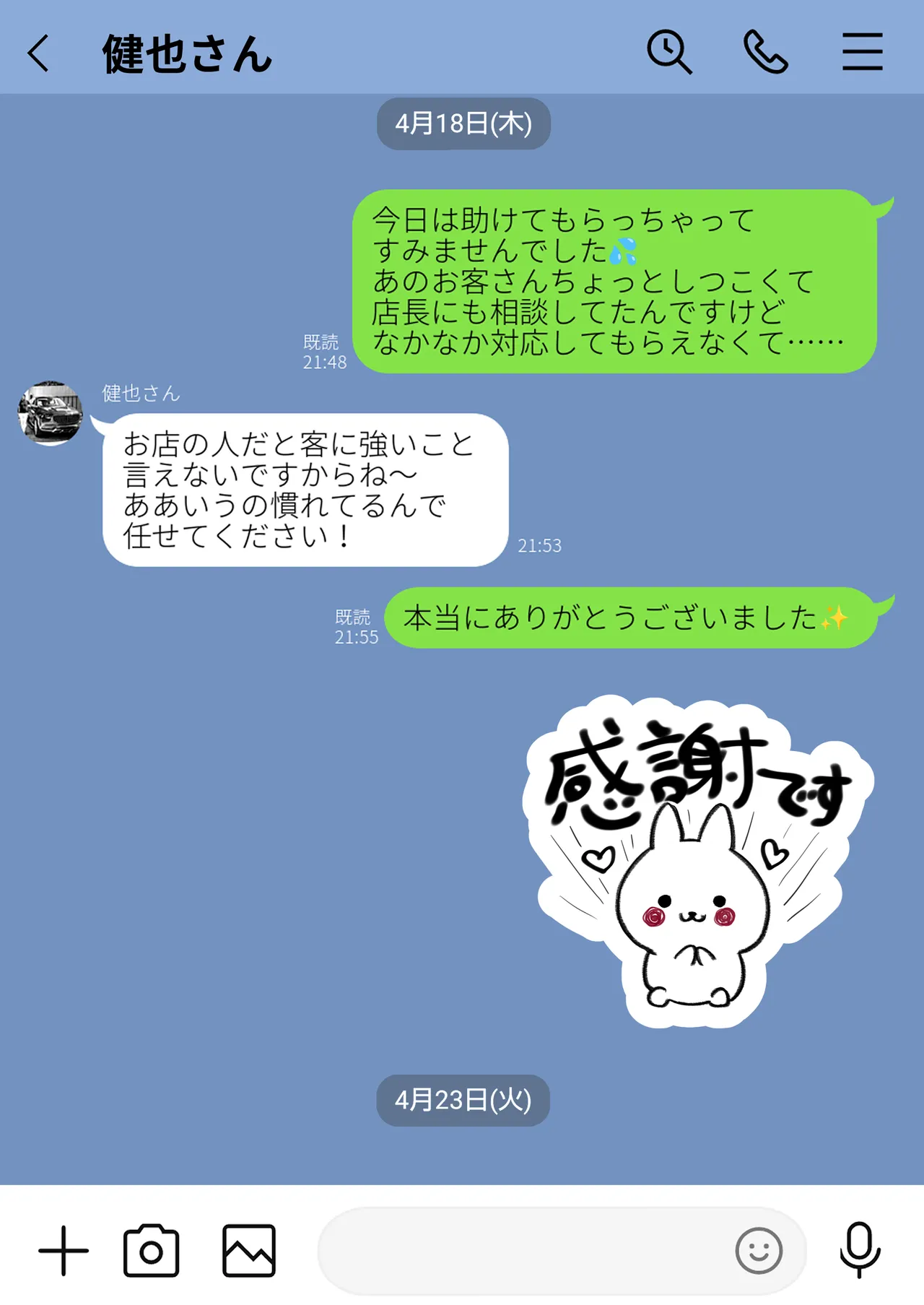Open the chat options hamburger menu
924x1305 pixels.
coord(863,51)
